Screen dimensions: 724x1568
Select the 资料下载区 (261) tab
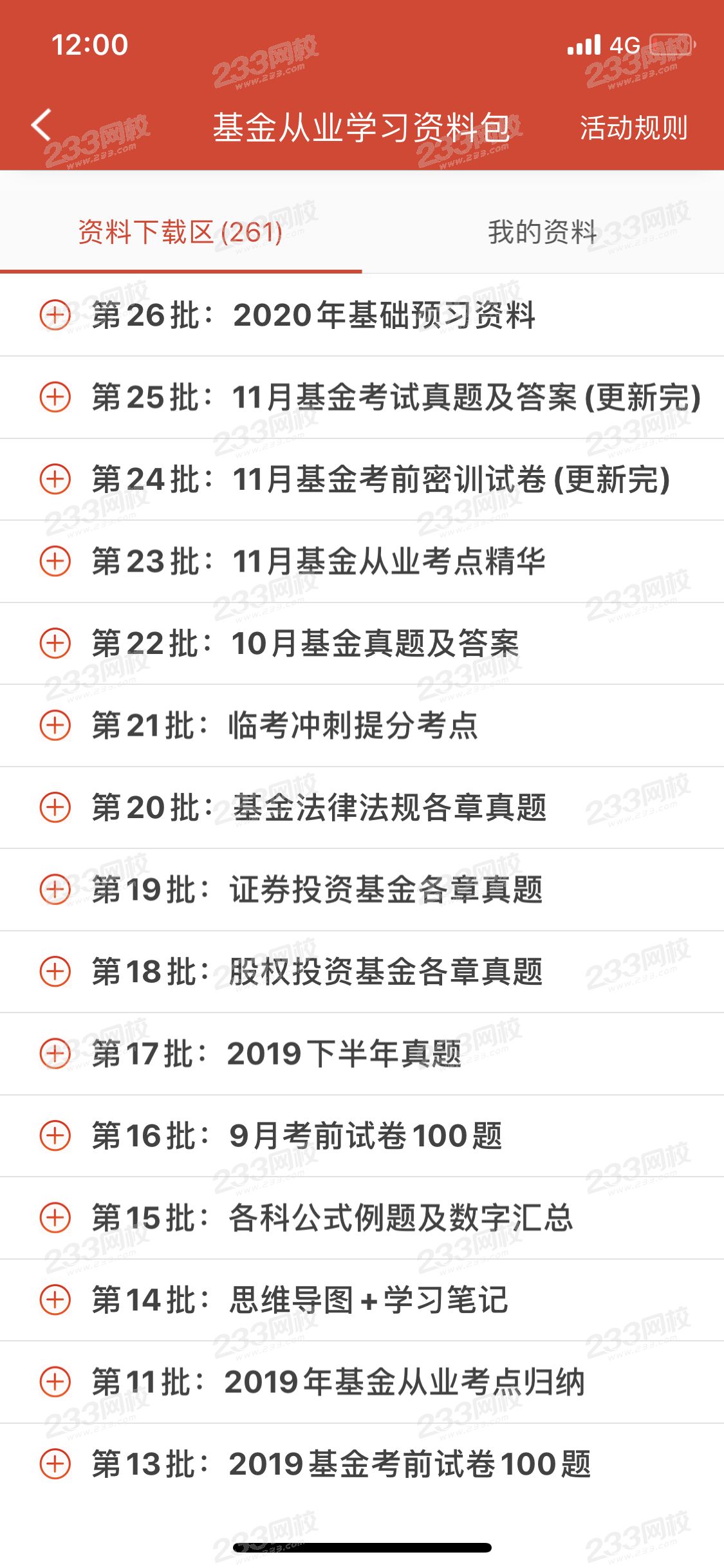pyautogui.click(x=180, y=232)
